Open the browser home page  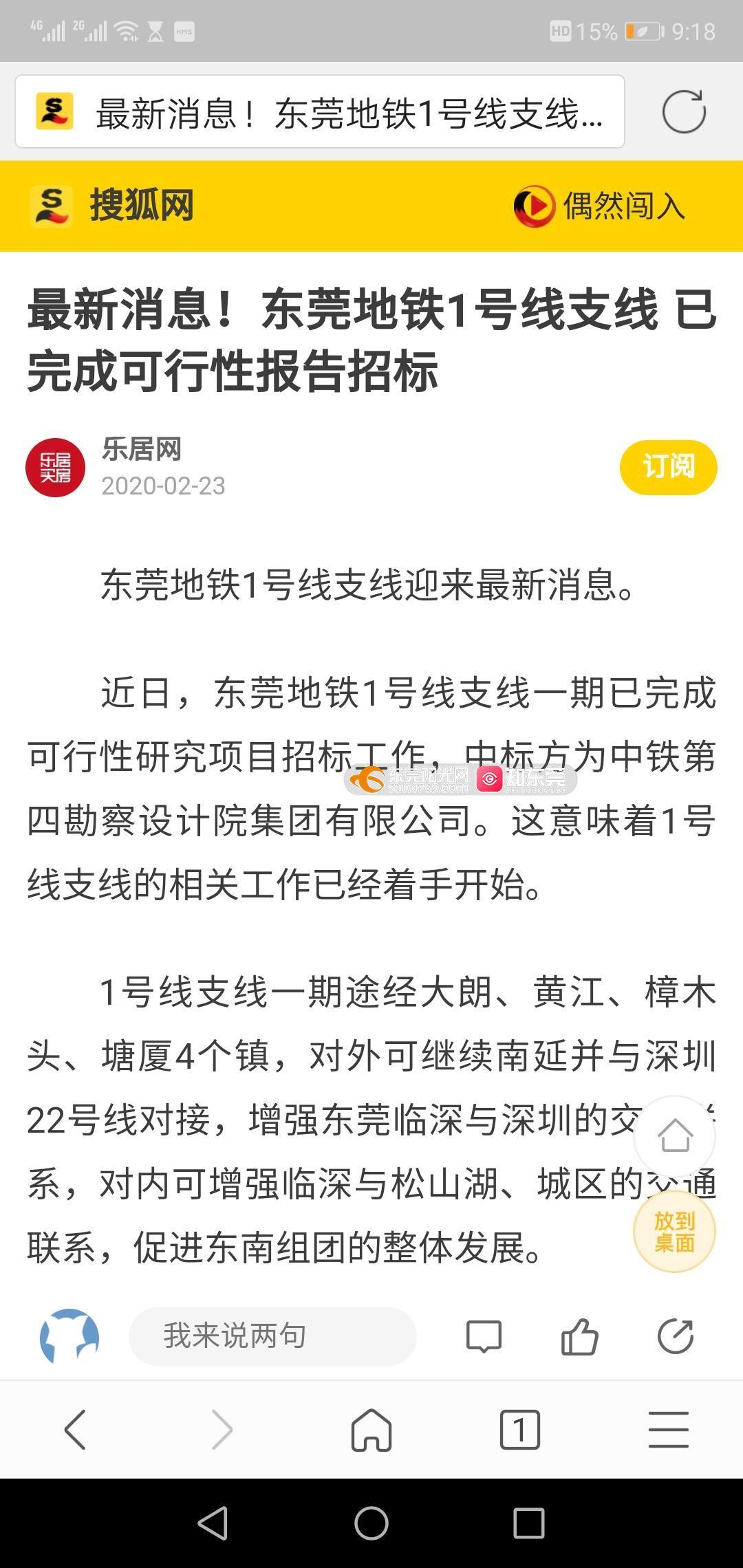pos(371,1430)
